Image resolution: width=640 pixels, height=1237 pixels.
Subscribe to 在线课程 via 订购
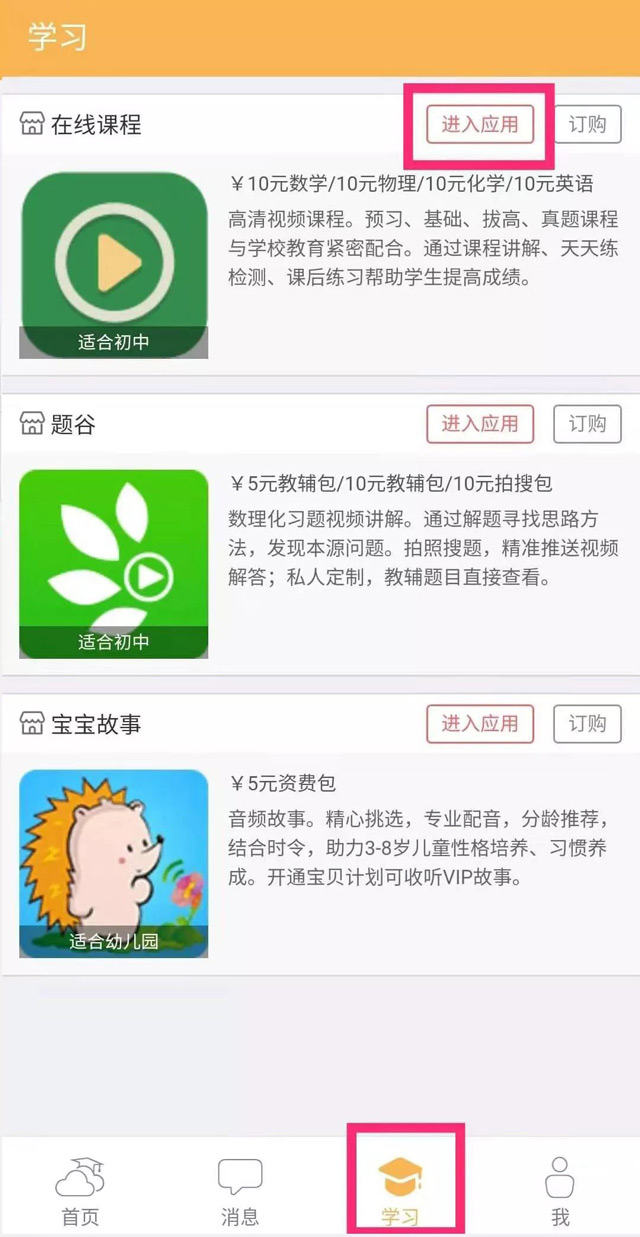(x=587, y=125)
